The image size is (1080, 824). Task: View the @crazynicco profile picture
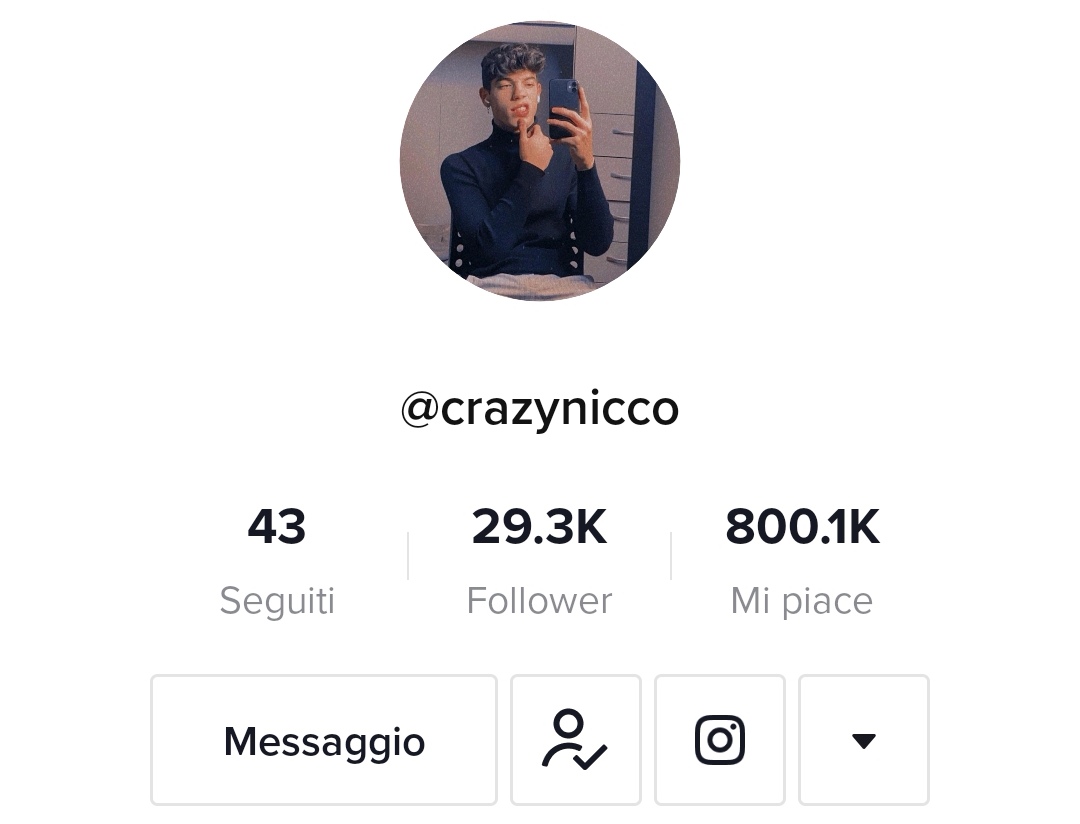pyautogui.click(x=540, y=161)
